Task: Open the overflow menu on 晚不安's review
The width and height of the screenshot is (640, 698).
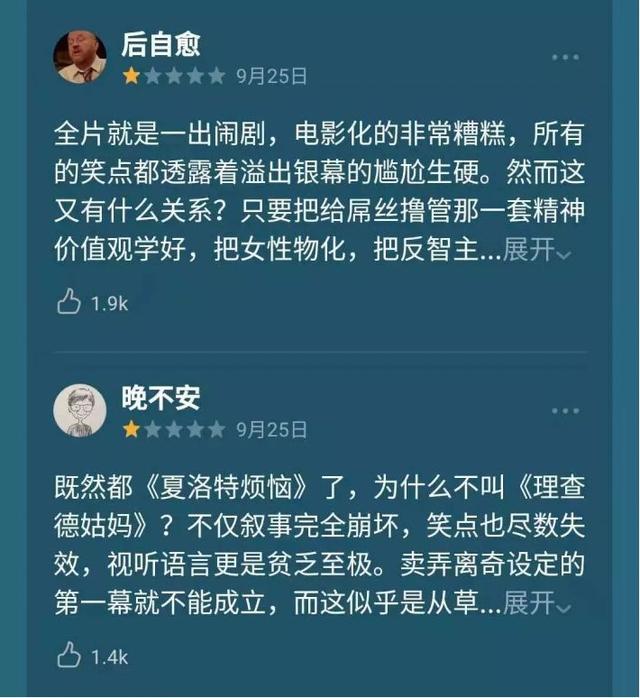Action: 565,412
